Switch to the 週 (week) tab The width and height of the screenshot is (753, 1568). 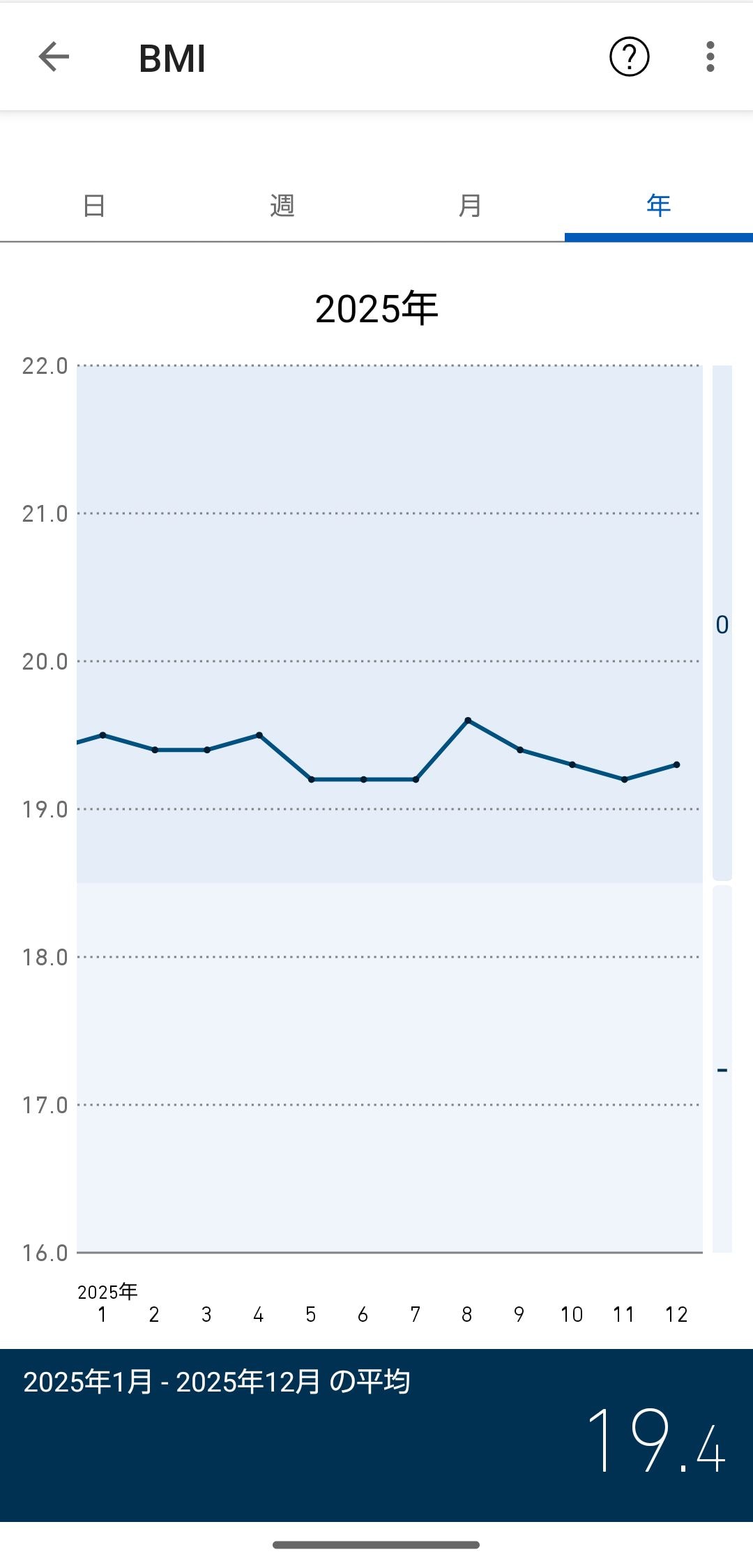click(282, 206)
